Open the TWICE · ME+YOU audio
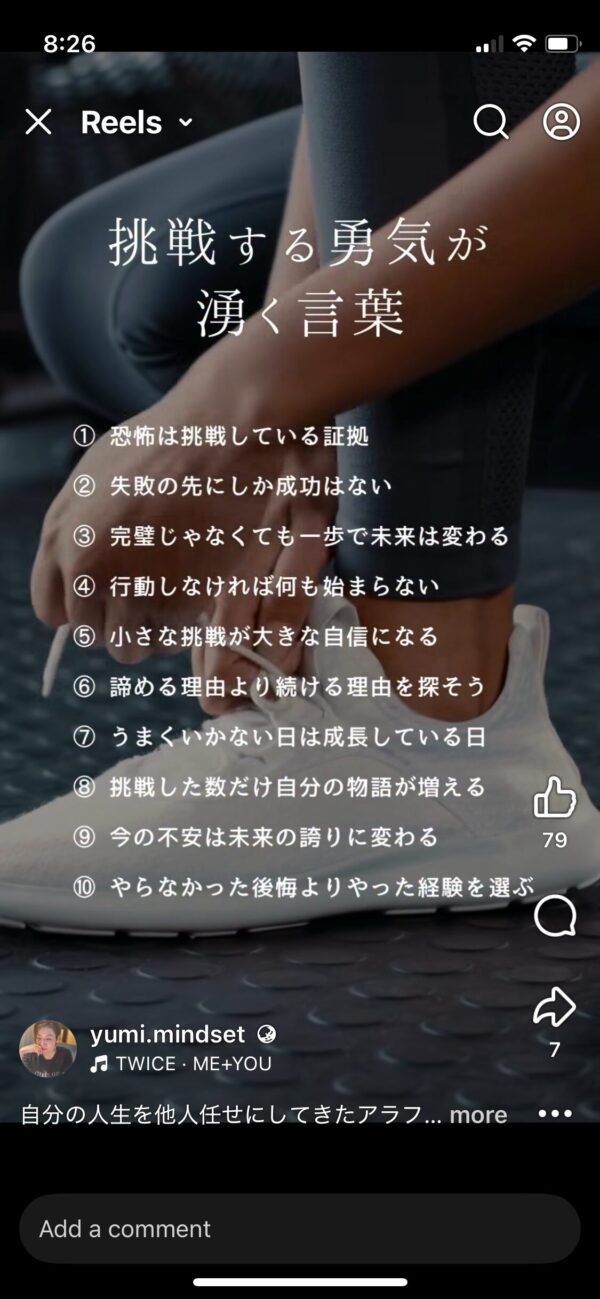 [182, 1064]
